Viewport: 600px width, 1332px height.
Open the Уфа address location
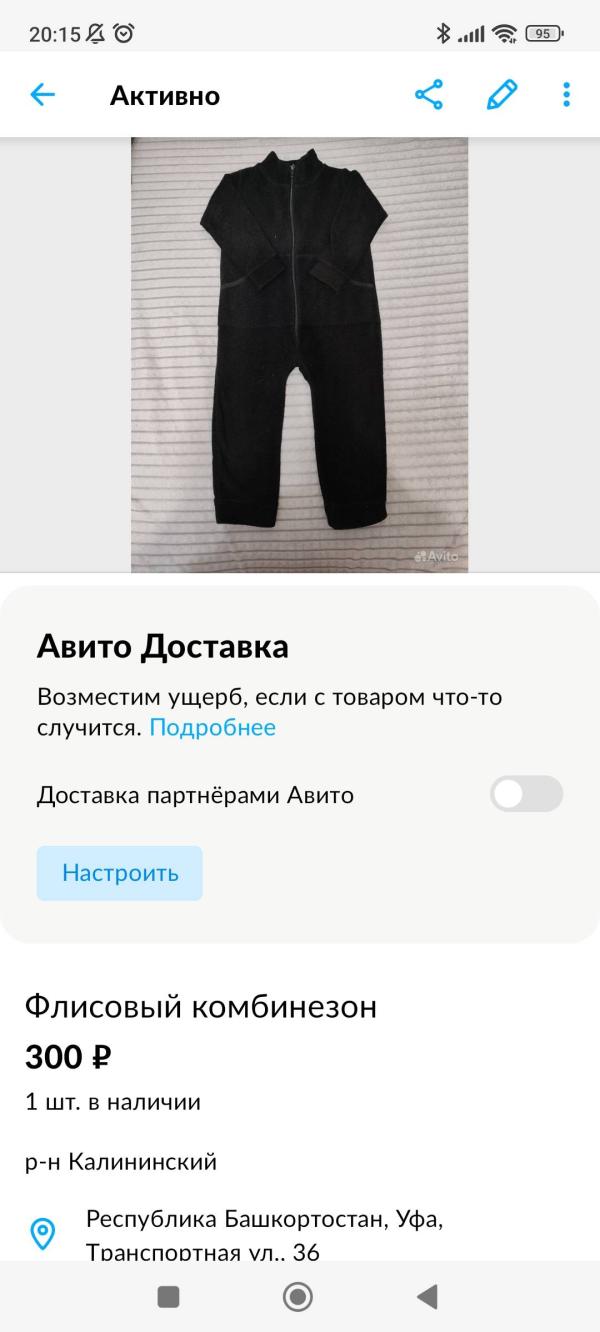pyautogui.click(x=264, y=1234)
